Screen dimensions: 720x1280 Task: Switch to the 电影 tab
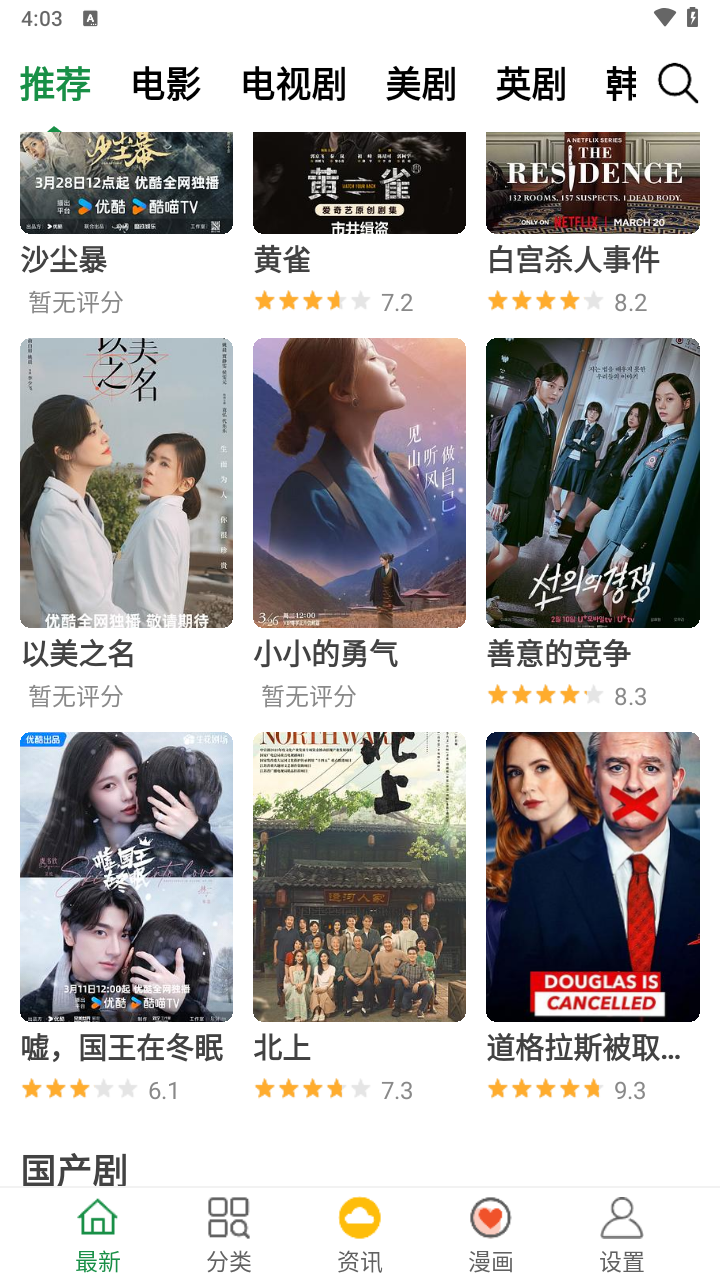tap(166, 85)
